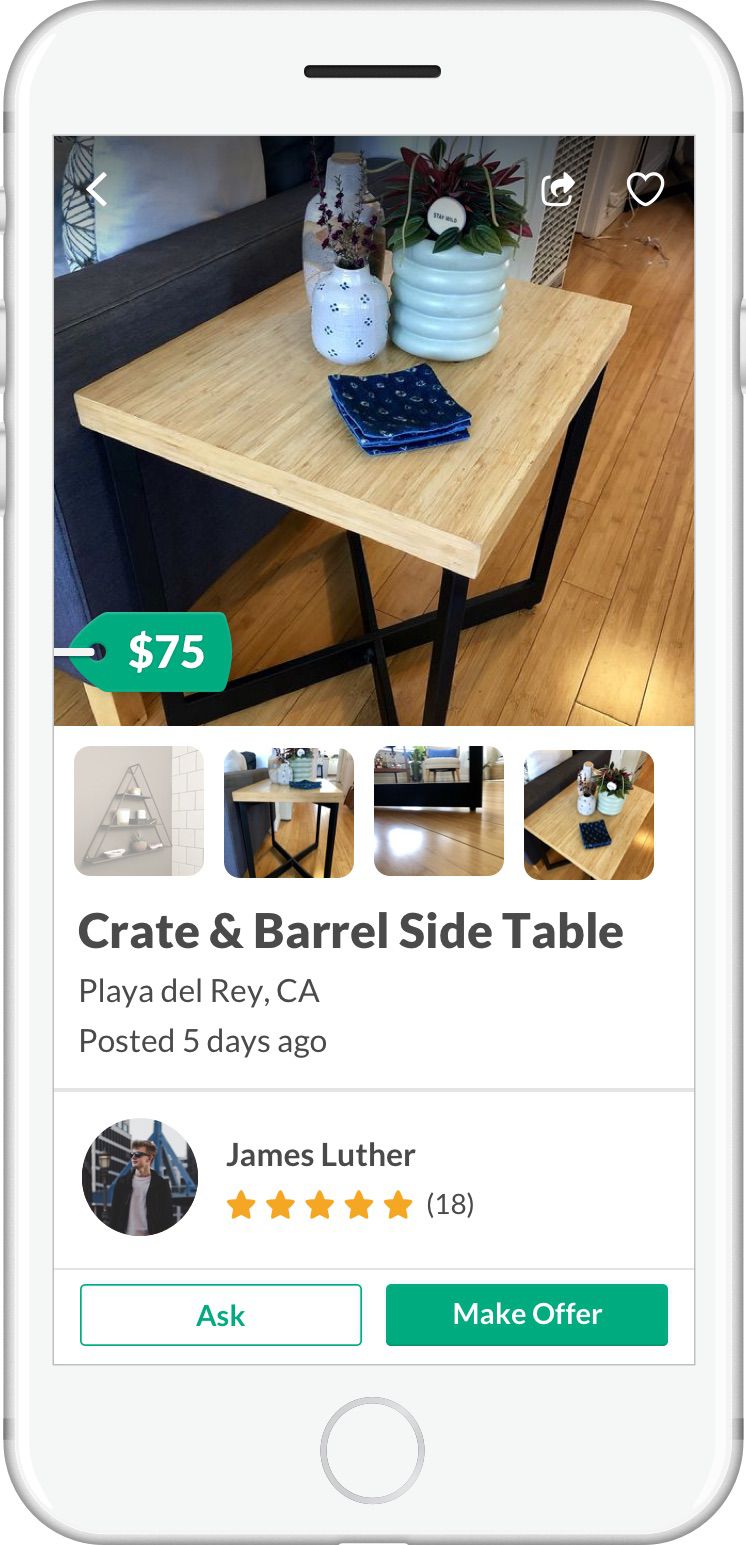Select the second side table thumbnail

coord(288,812)
